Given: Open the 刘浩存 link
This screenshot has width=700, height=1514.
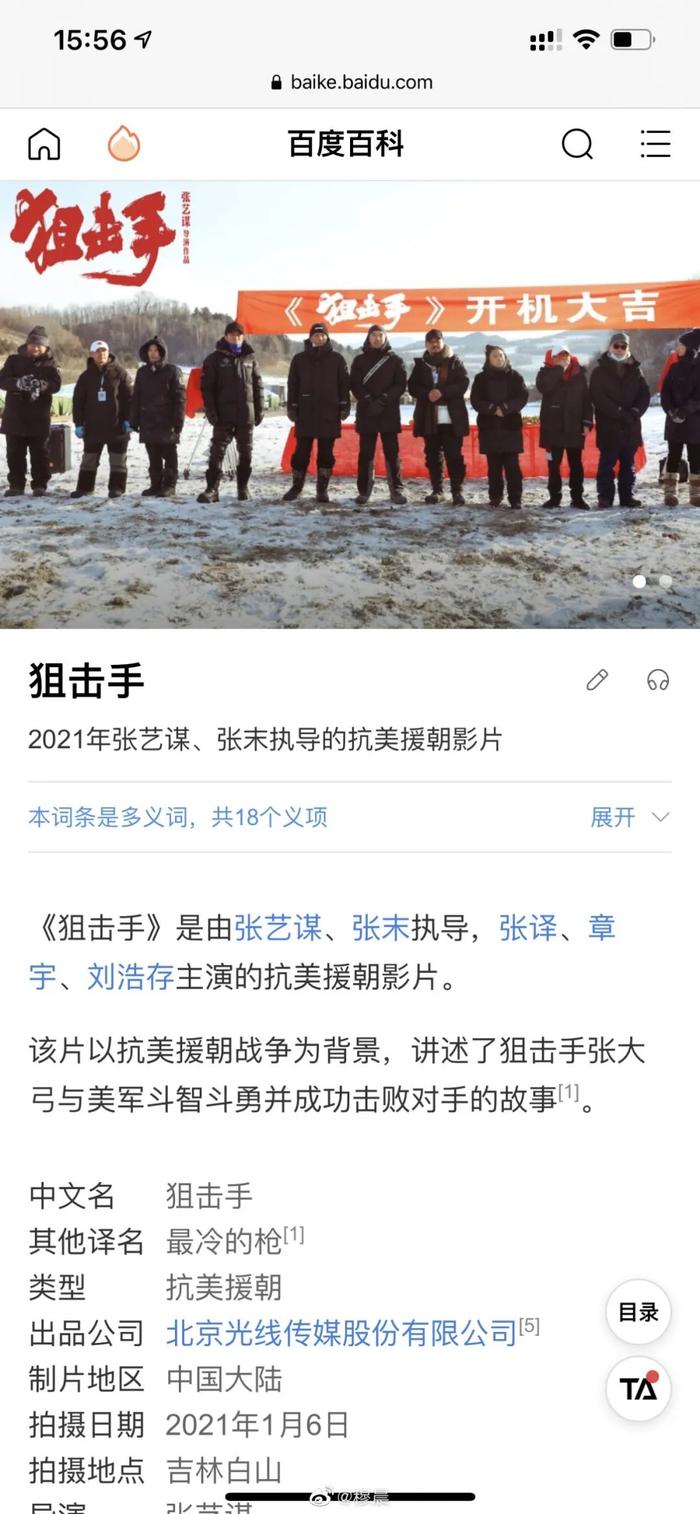Looking at the screenshot, I should pyautogui.click(x=131, y=976).
